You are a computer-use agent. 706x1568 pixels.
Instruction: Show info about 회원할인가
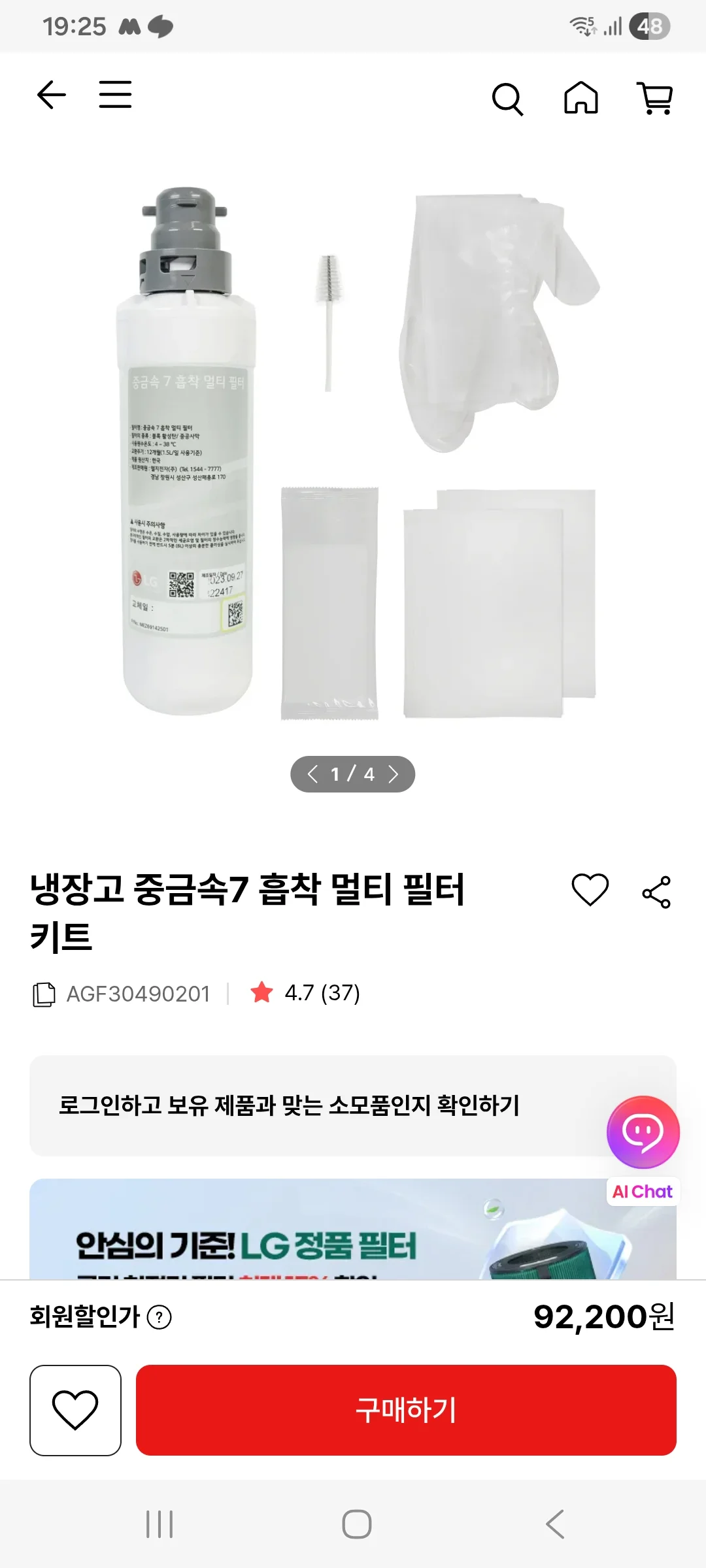click(160, 1317)
